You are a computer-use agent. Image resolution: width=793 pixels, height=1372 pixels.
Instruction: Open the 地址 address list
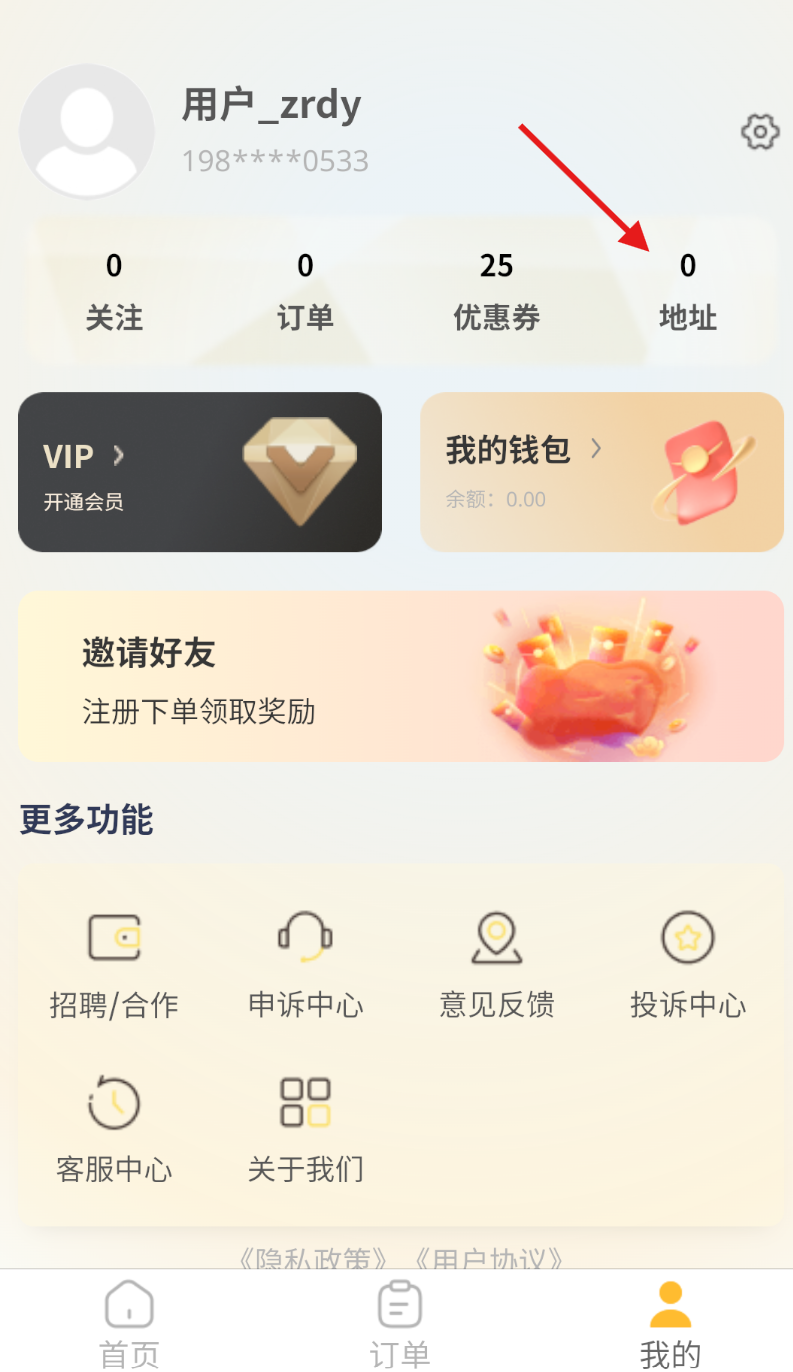click(688, 290)
